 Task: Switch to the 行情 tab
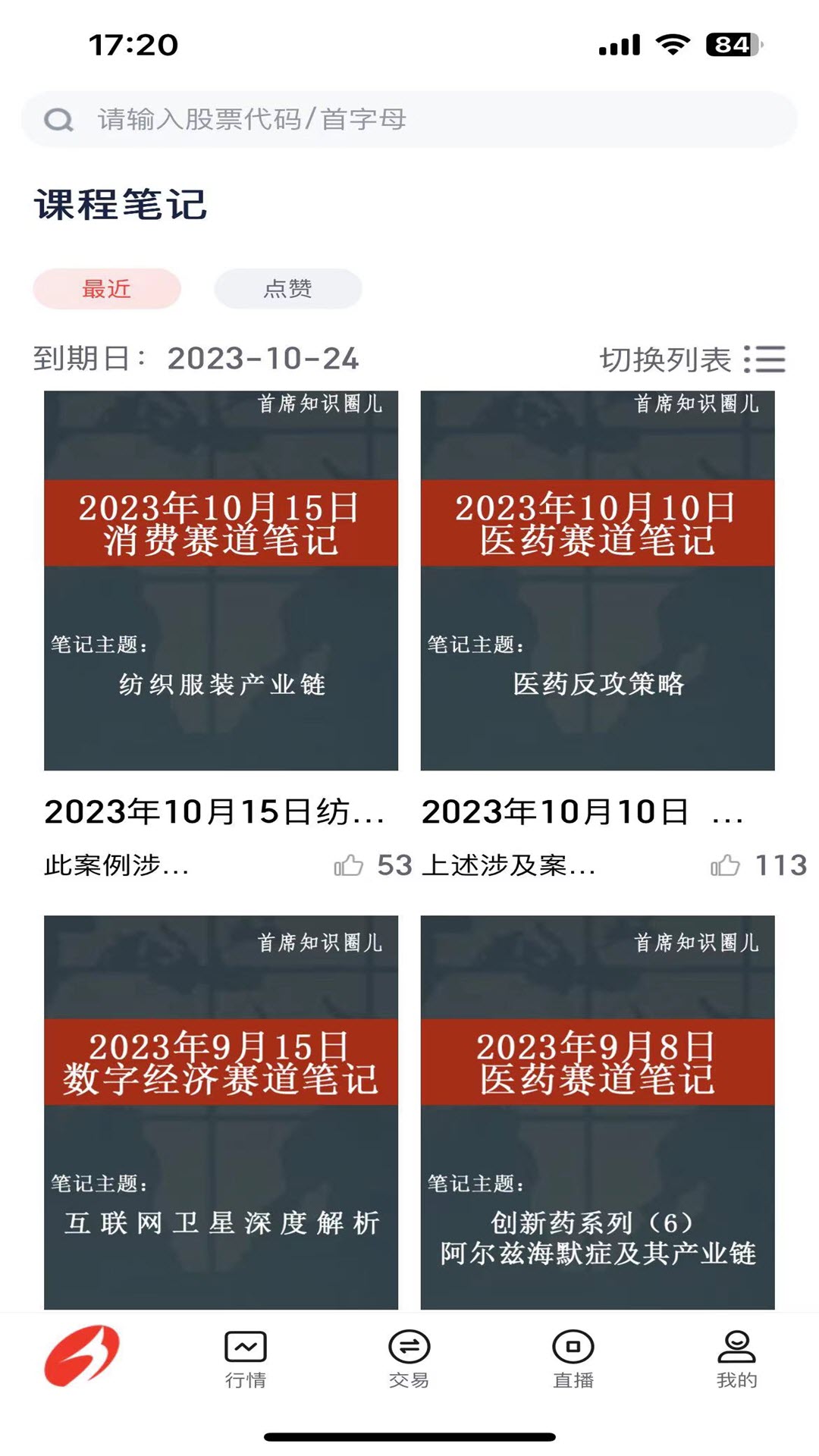tap(246, 1359)
